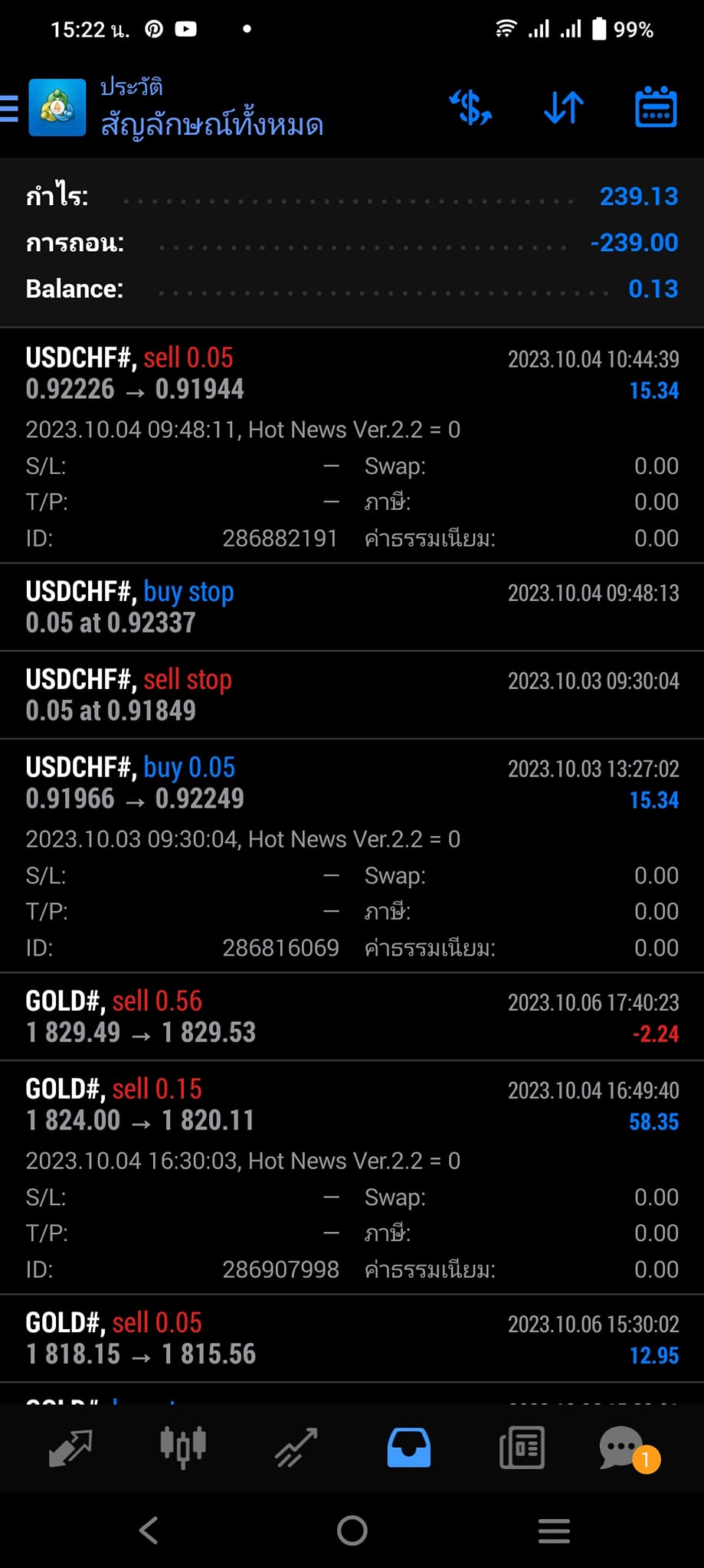Collapse the USDCHF# buy 0.05 trade
Image resolution: width=704 pixels, height=1568 pixels.
click(x=352, y=856)
